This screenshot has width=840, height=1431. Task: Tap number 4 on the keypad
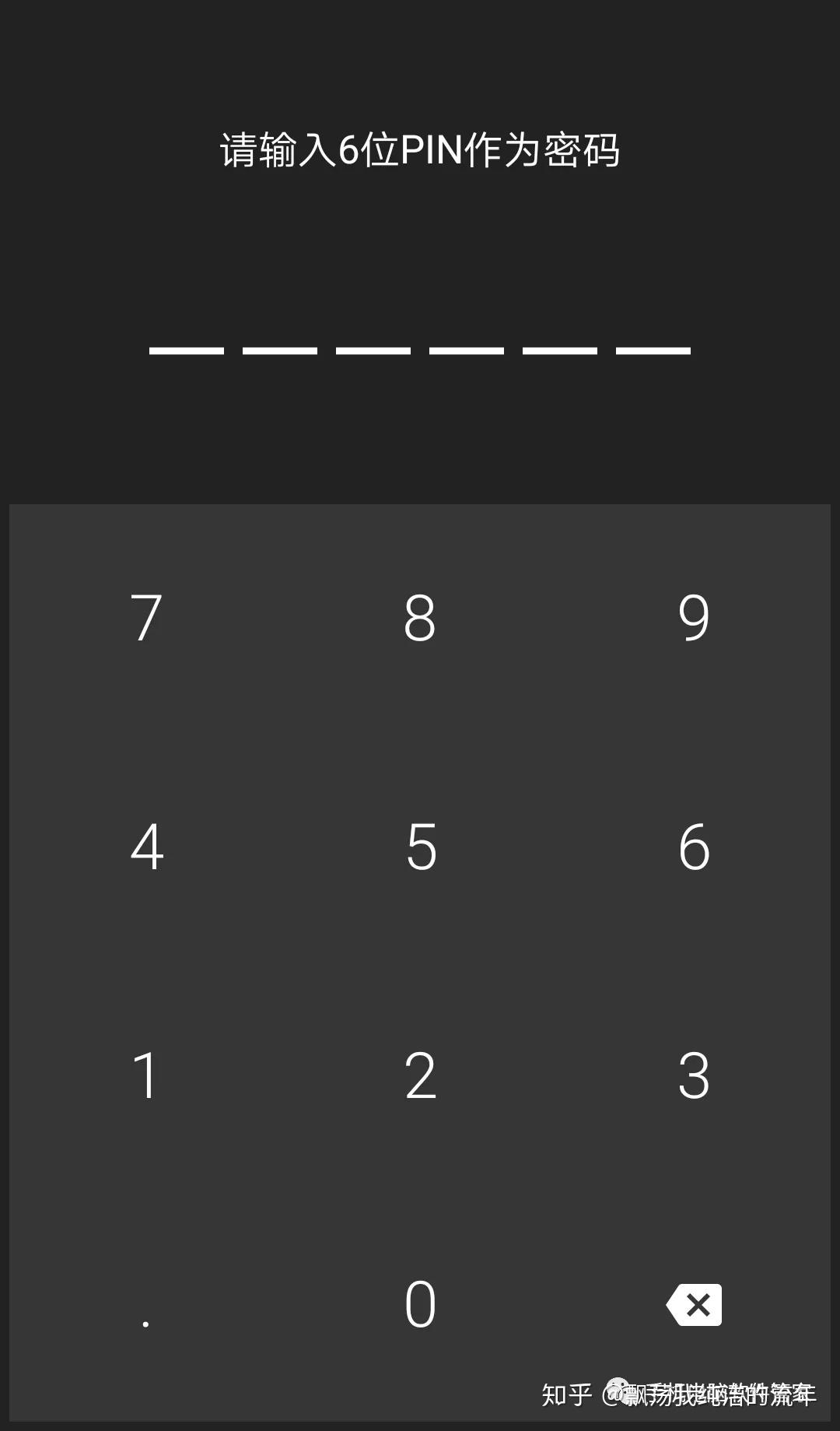tap(146, 847)
